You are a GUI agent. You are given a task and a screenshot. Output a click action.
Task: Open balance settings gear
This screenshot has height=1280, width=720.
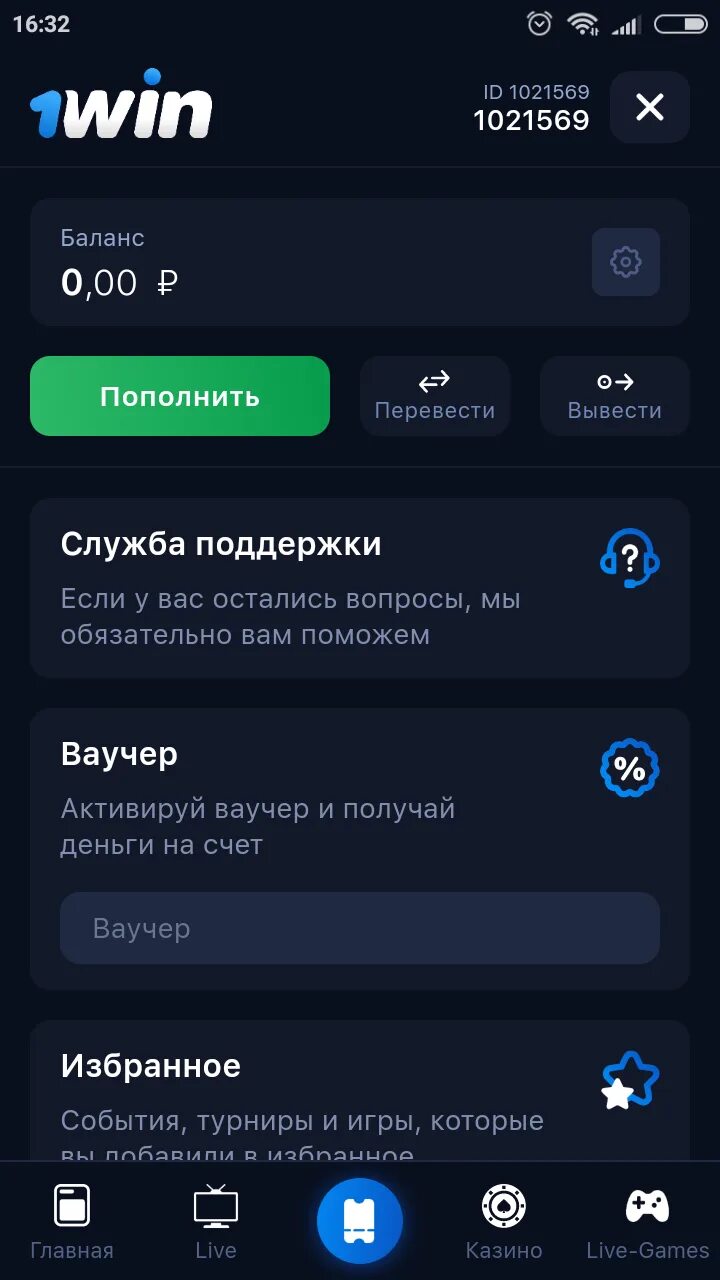(x=626, y=262)
